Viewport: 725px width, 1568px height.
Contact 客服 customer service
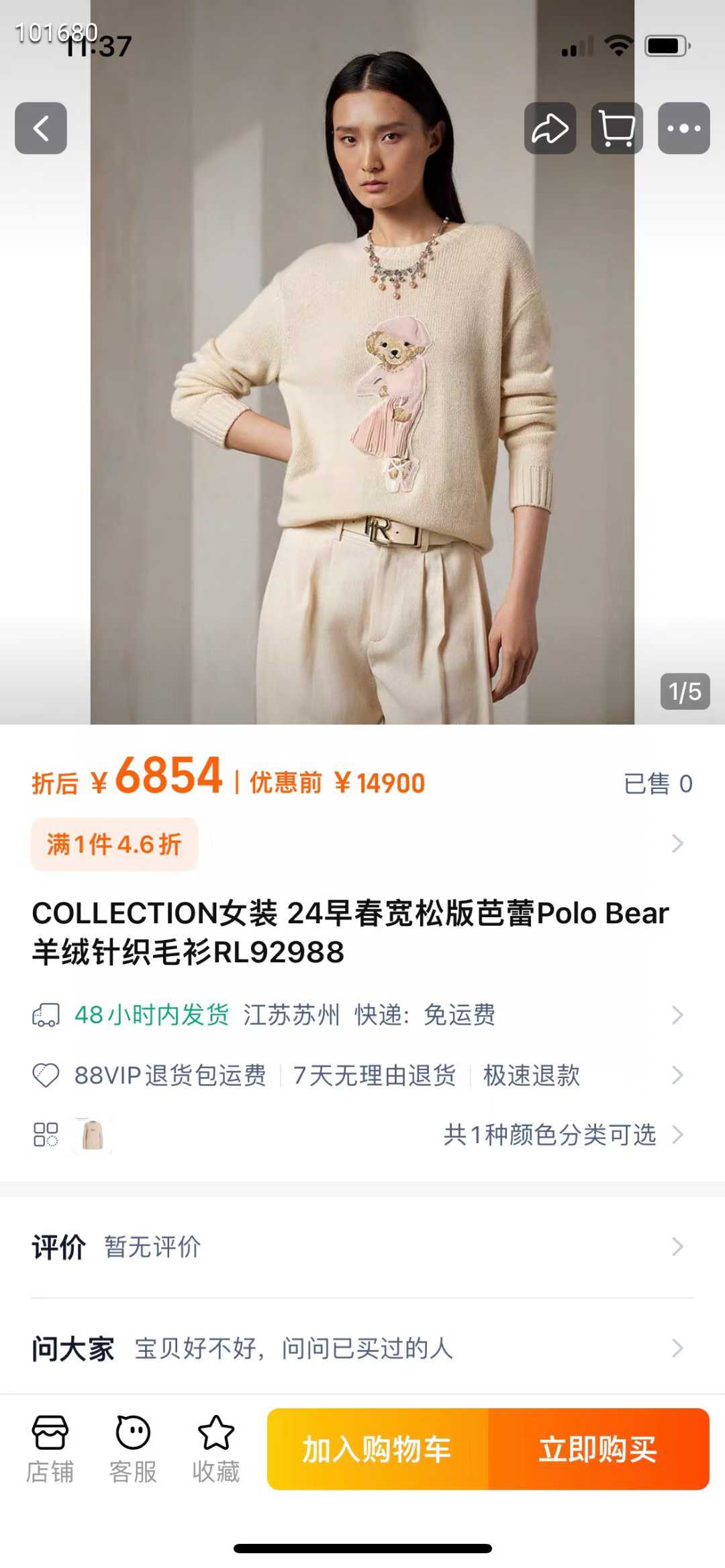[133, 1449]
